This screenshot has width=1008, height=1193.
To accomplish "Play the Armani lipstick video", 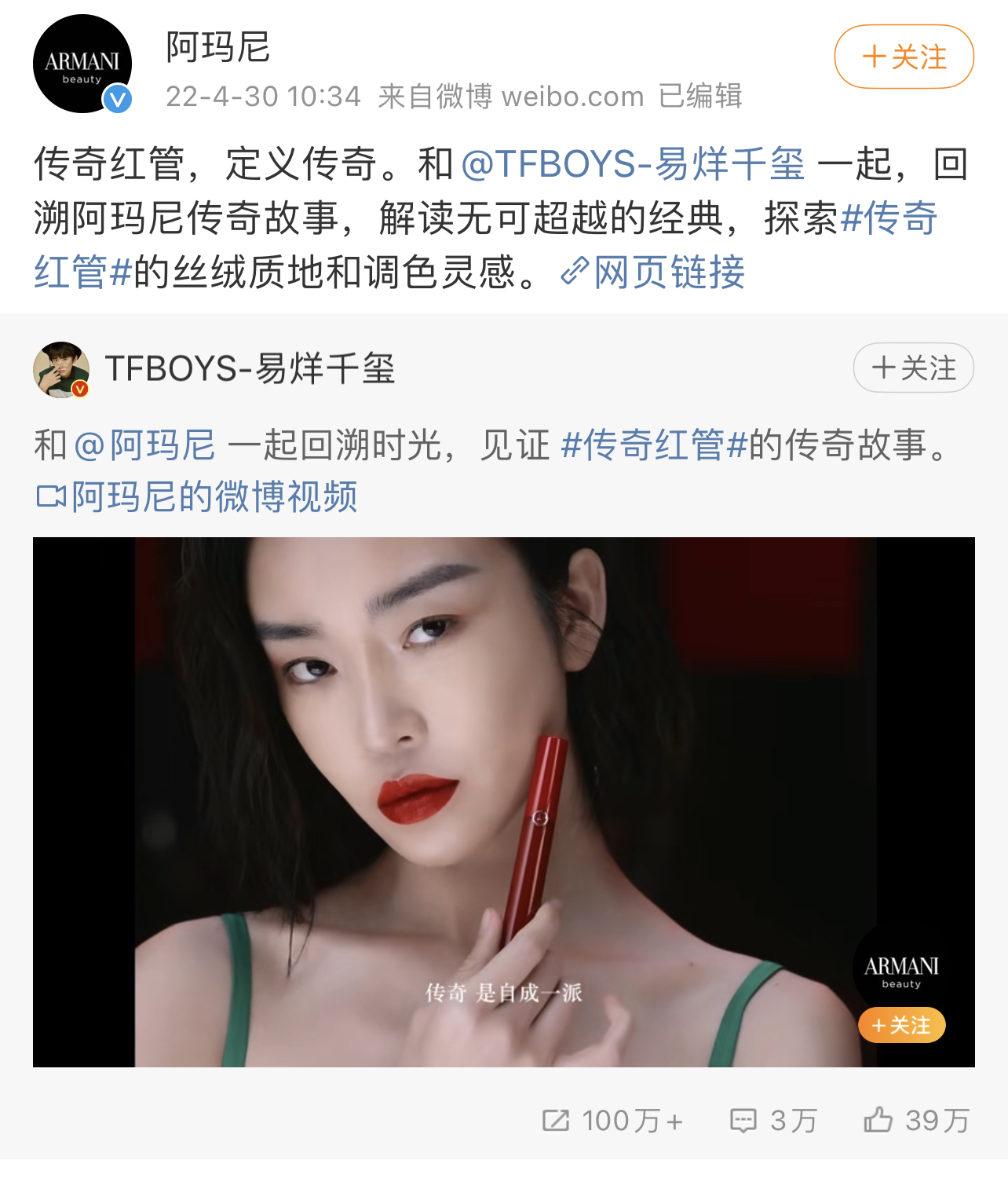I will point(503,801).
